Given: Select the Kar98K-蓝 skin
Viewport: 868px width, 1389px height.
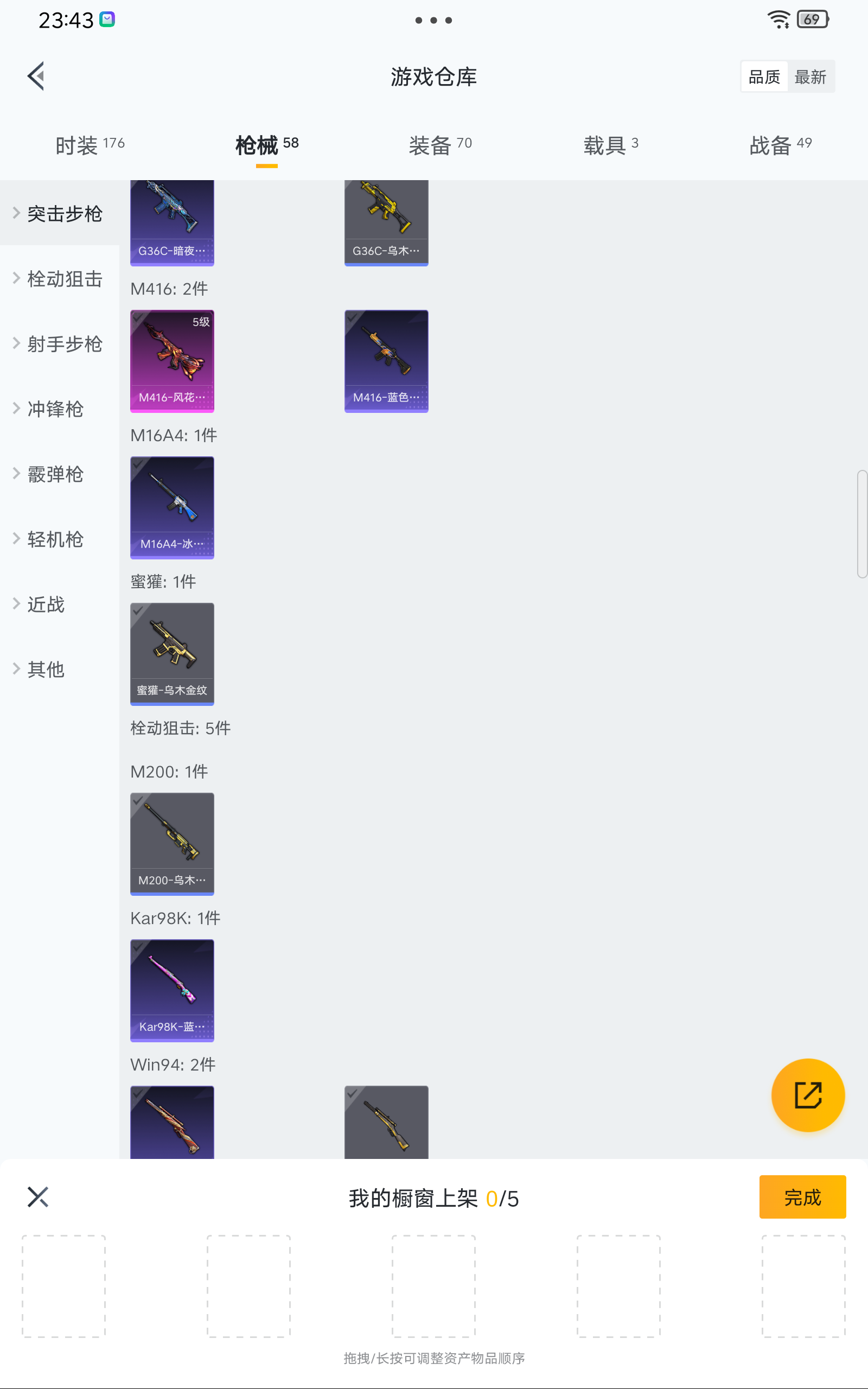Looking at the screenshot, I should tap(172, 990).
